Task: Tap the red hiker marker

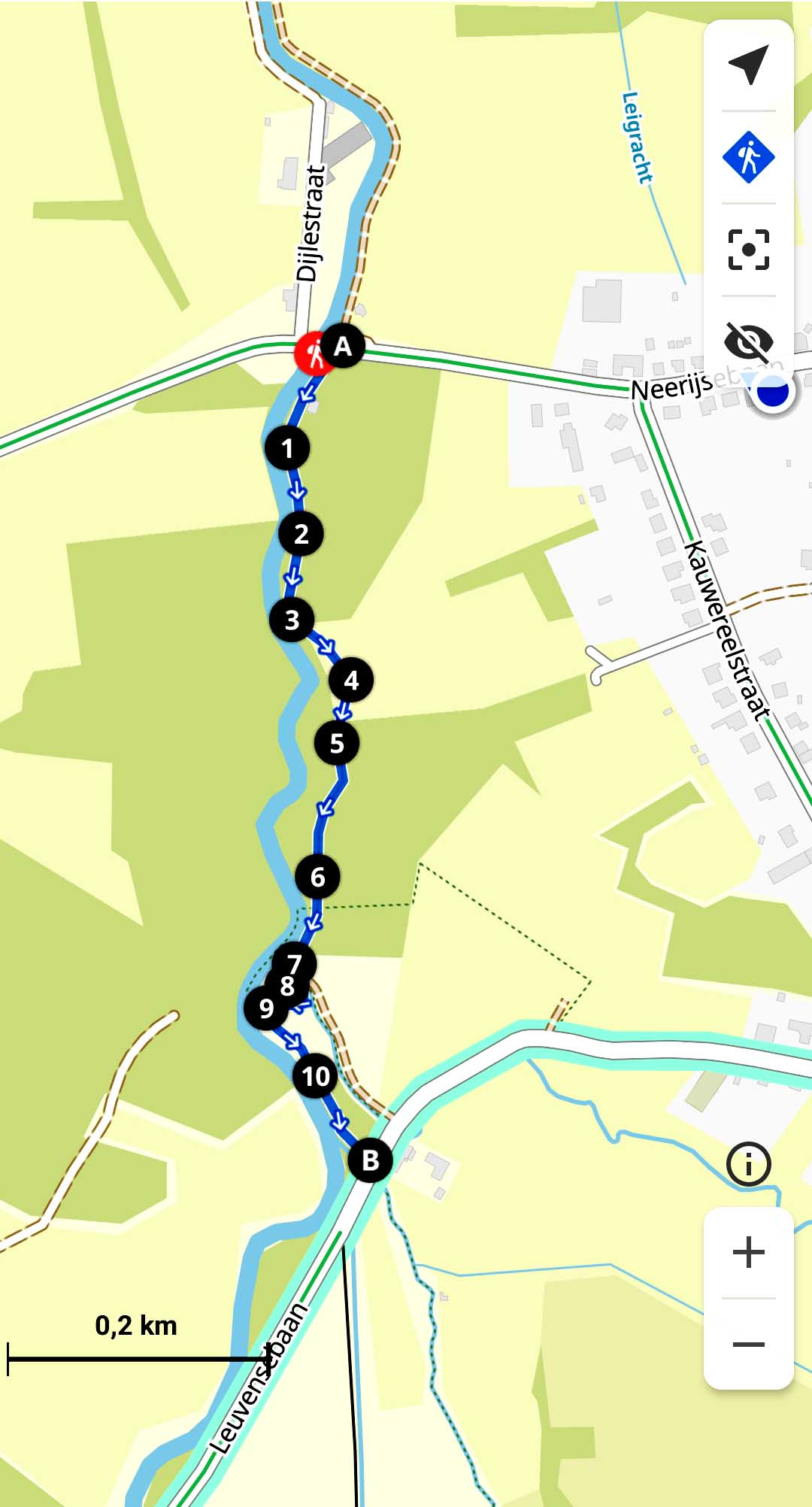Action: (313, 353)
